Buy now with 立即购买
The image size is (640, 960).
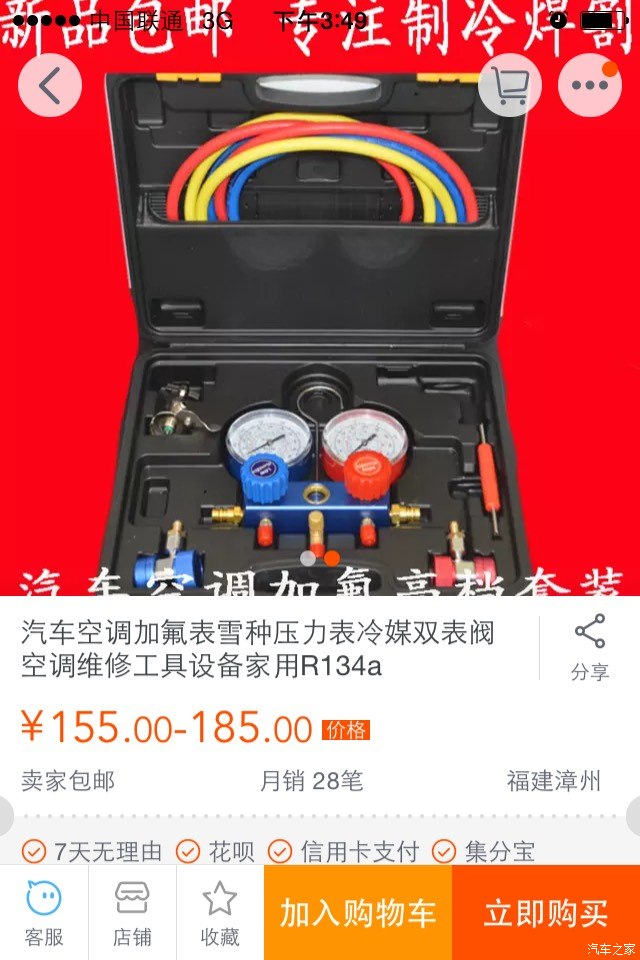coord(546,912)
